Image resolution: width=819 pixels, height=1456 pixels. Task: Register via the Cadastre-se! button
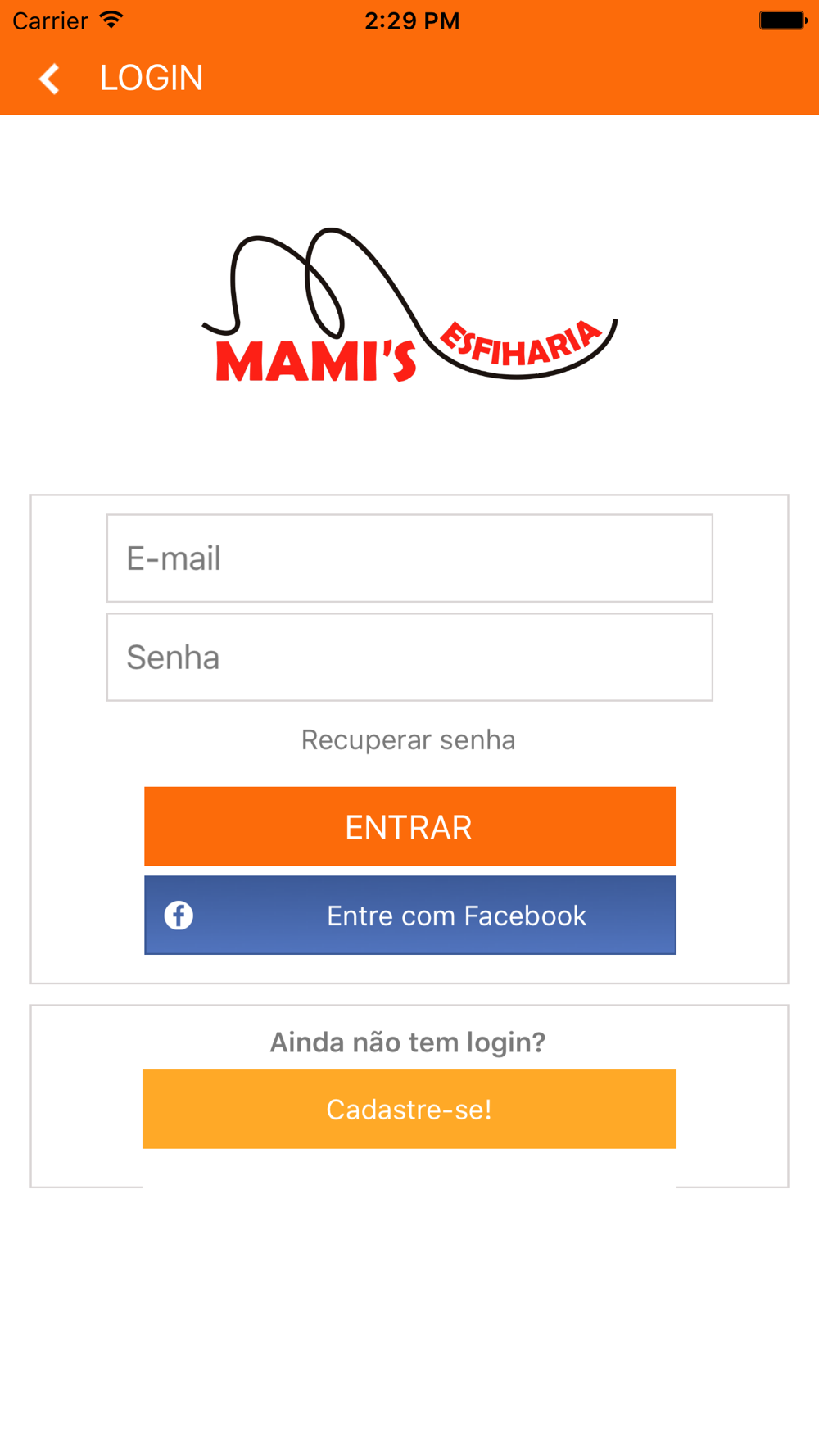[409, 1110]
